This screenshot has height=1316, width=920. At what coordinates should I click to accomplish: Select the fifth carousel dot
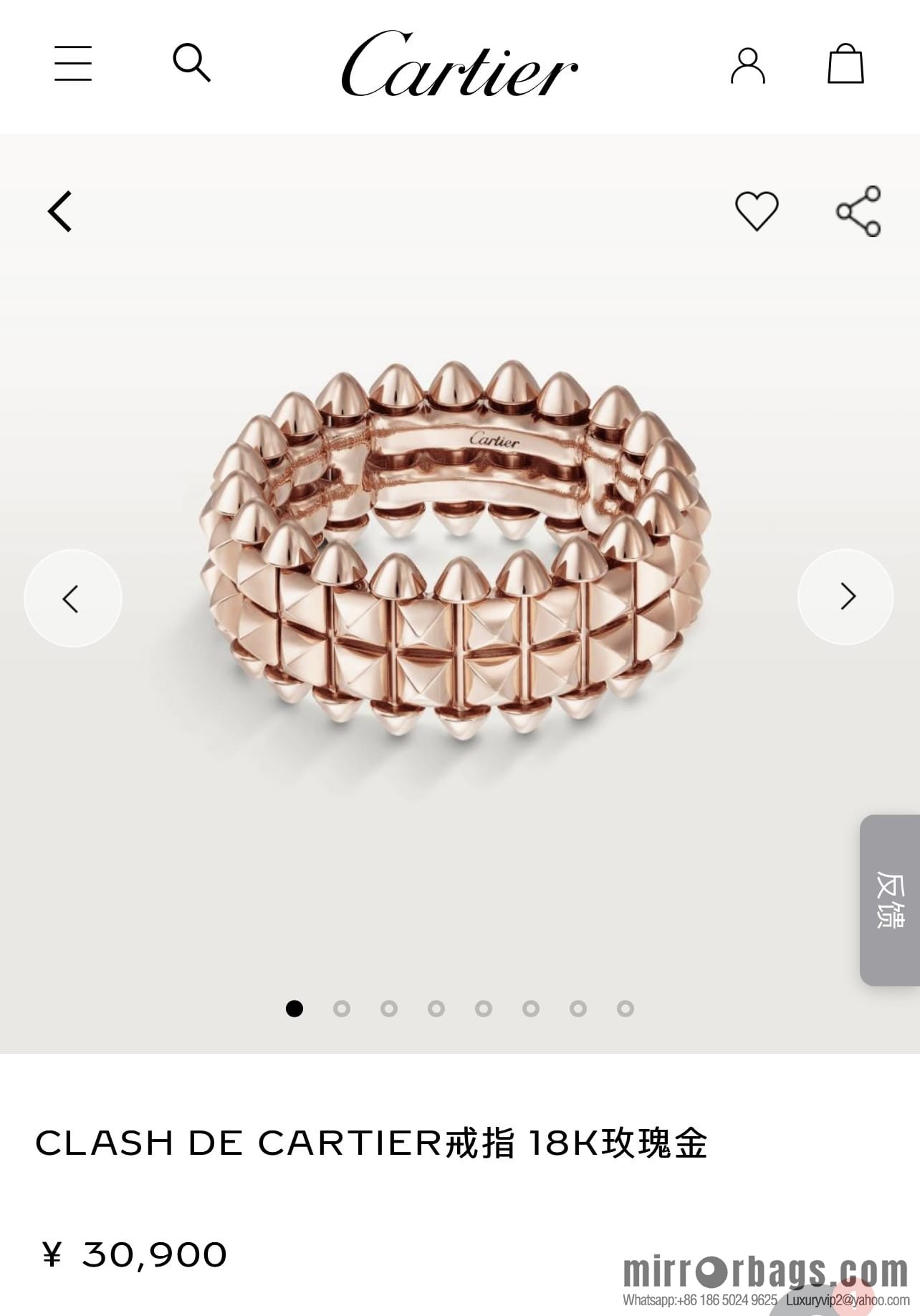pyautogui.click(x=483, y=1008)
